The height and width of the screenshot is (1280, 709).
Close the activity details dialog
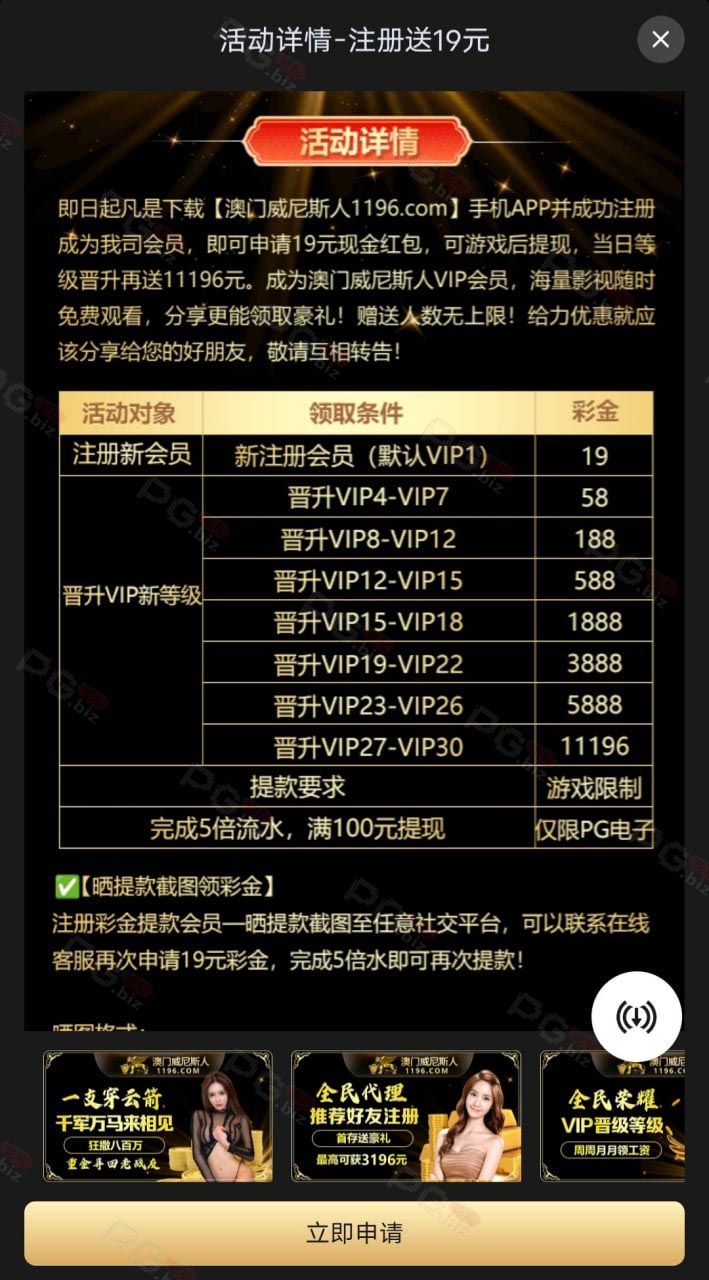pos(660,40)
